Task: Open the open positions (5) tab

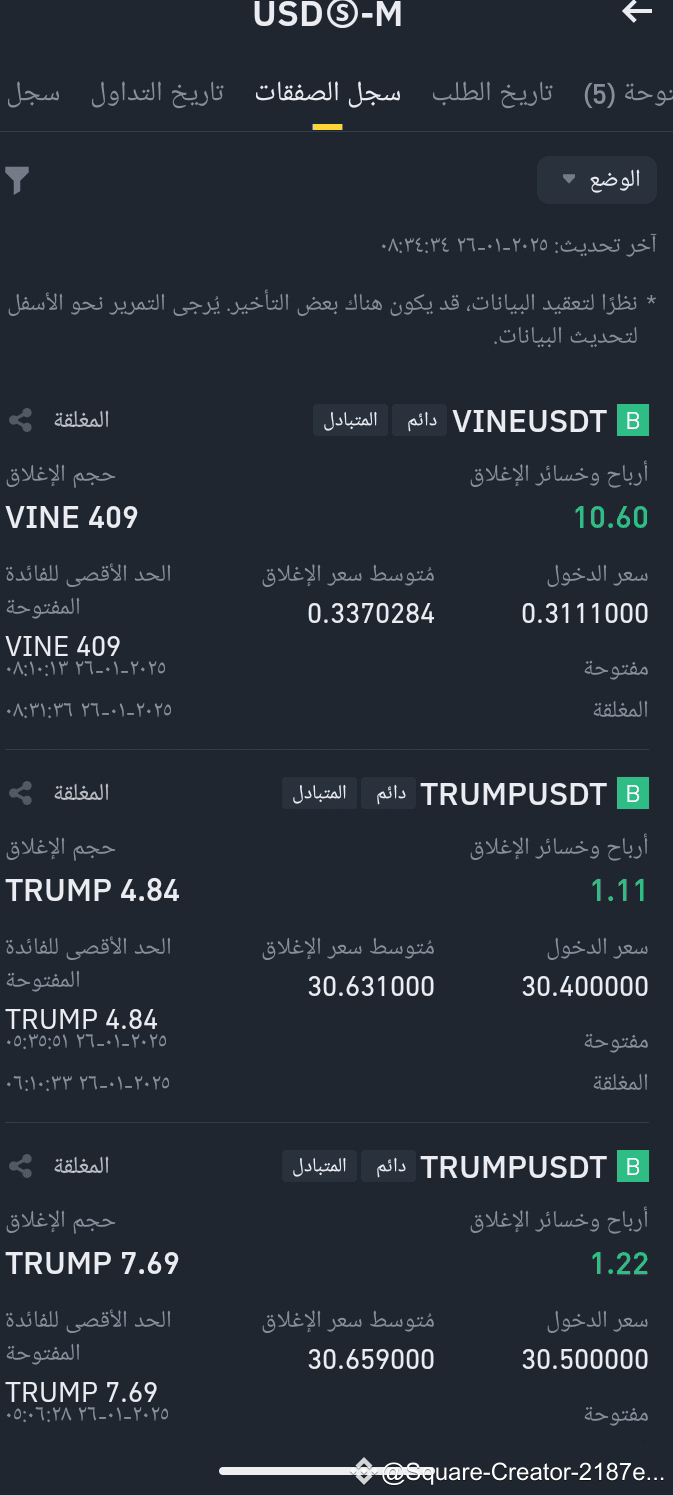Action: pos(627,94)
